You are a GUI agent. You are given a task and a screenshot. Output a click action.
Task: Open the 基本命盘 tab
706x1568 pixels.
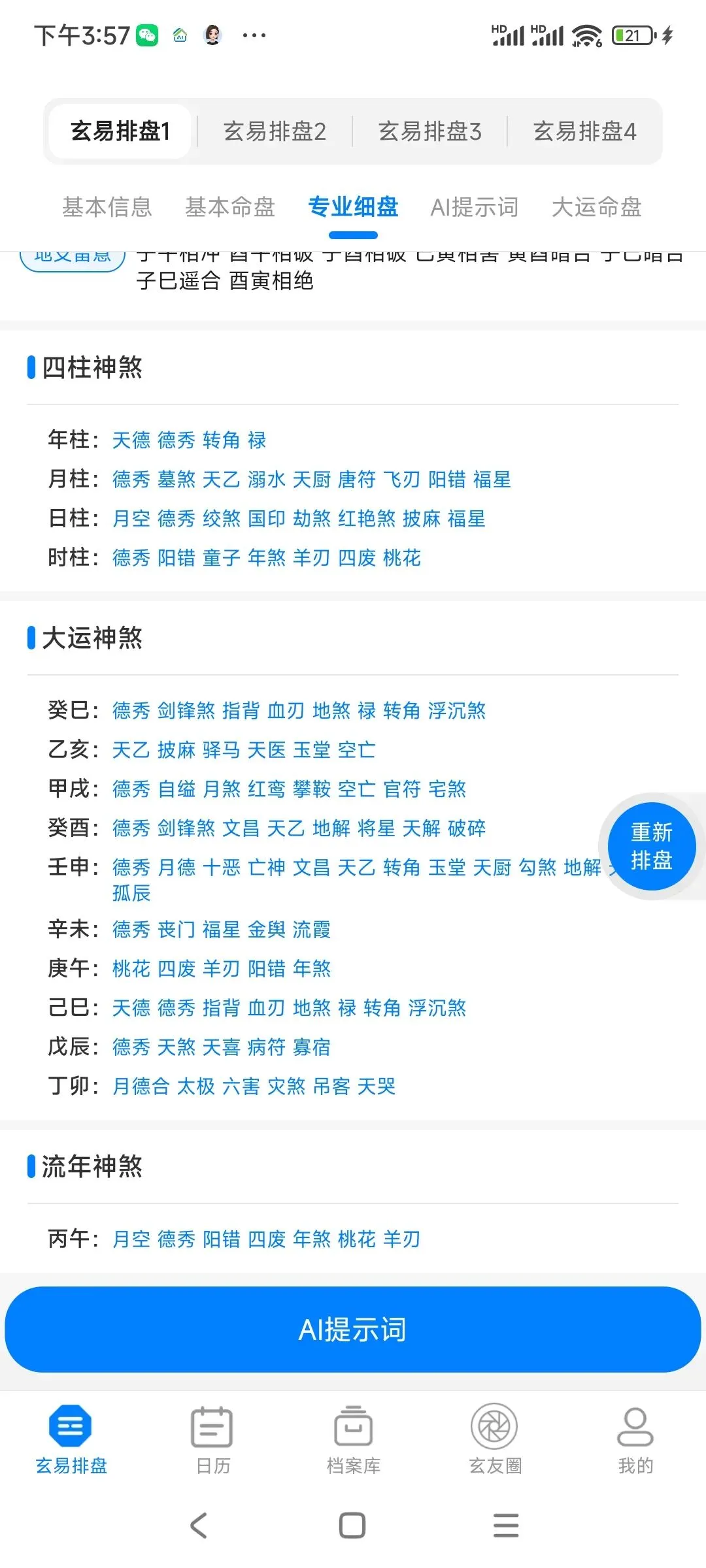point(230,207)
